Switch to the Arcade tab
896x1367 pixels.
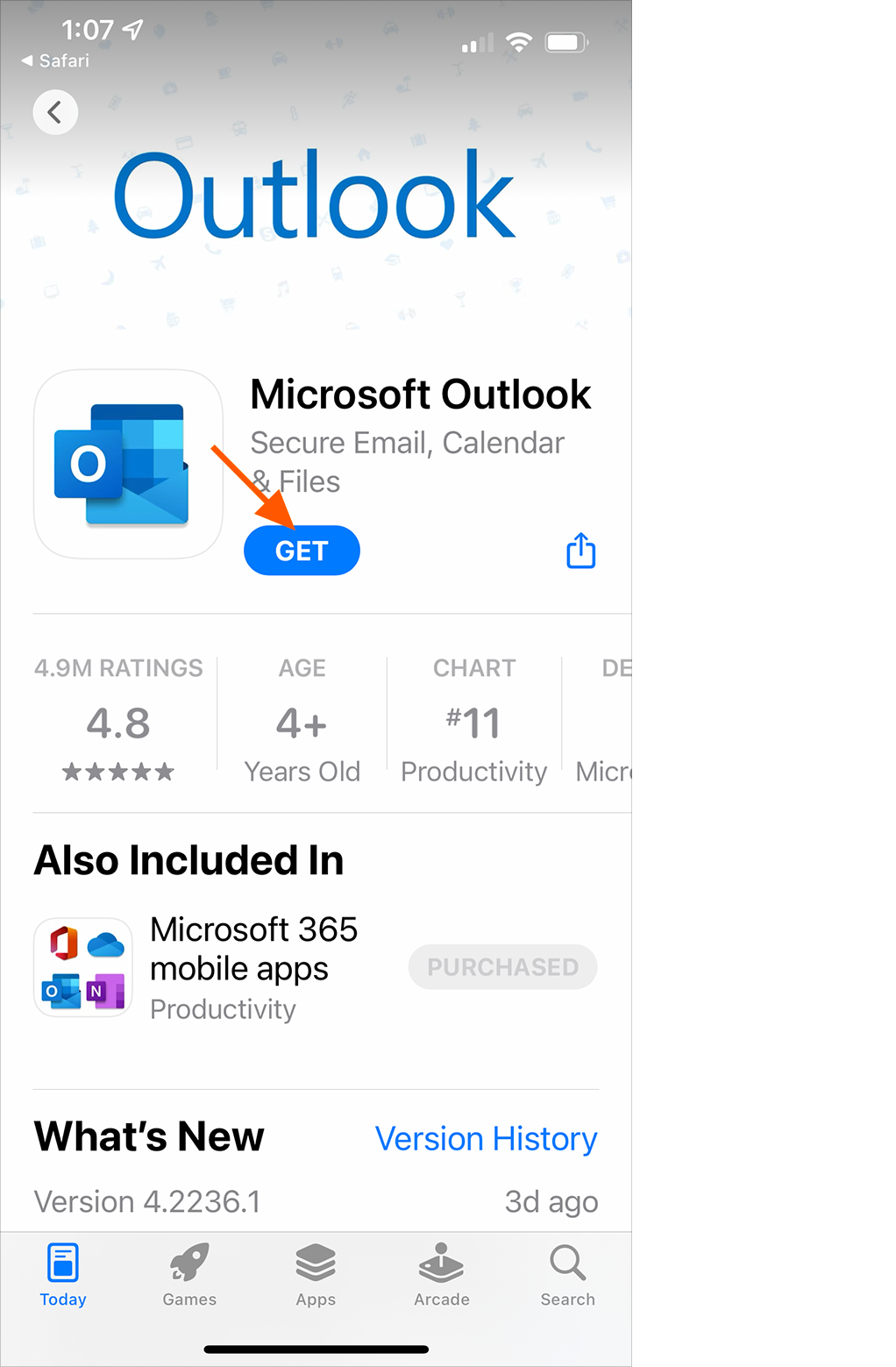(x=442, y=1275)
